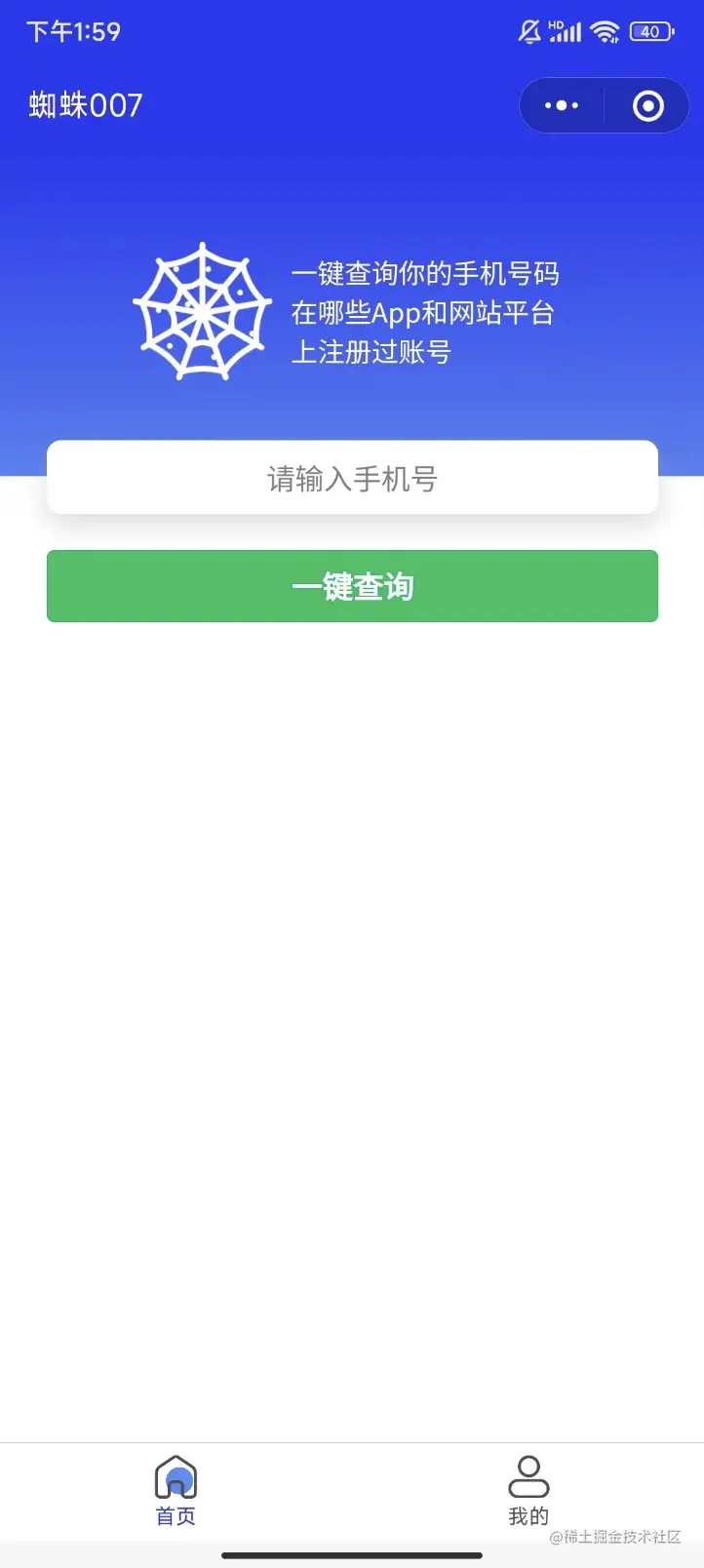Tap the home icon above 首页 label
704x1568 pixels.
point(176,1475)
